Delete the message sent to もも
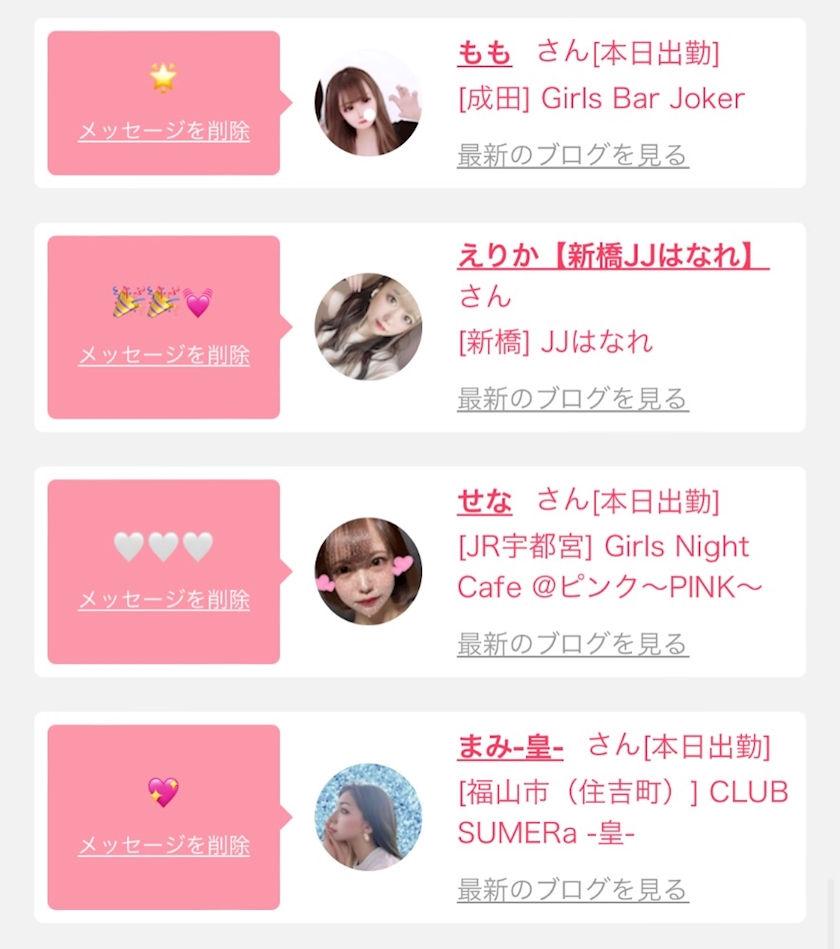Screen dimensions: 840x949 pyautogui.click(x=164, y=131)
